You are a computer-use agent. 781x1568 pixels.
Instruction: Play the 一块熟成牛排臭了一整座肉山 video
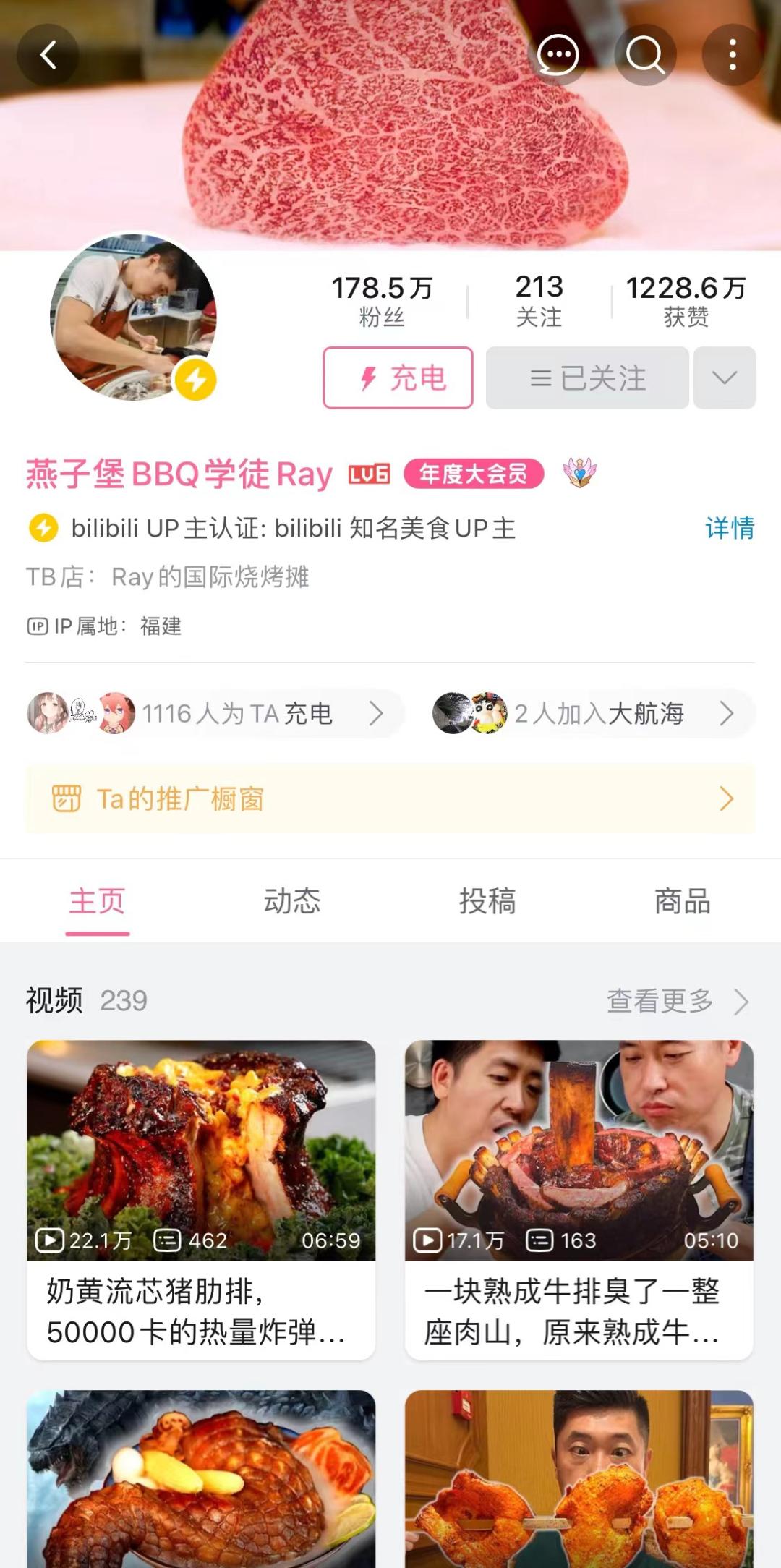coord(579,1199)
